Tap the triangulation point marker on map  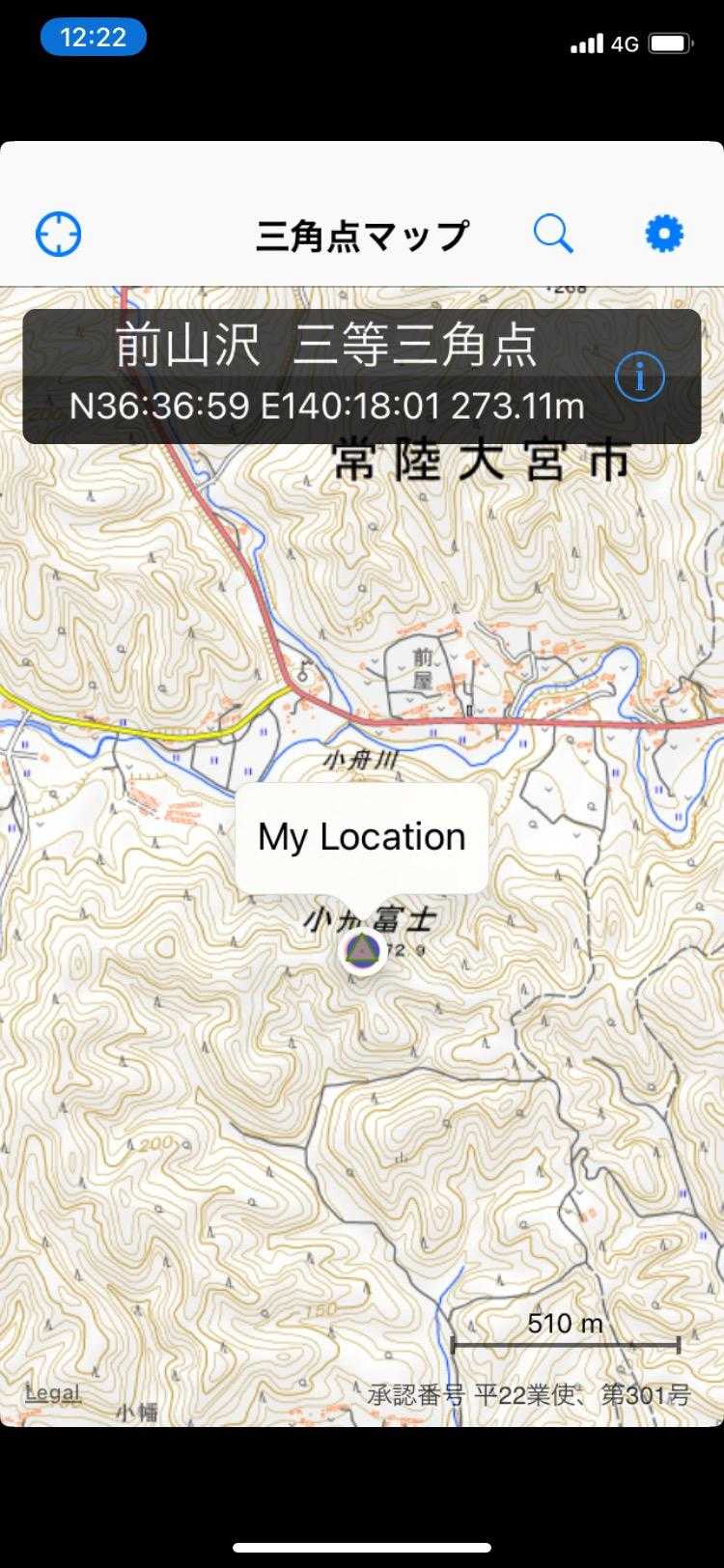pyautogui.click(x=361, y=952)
